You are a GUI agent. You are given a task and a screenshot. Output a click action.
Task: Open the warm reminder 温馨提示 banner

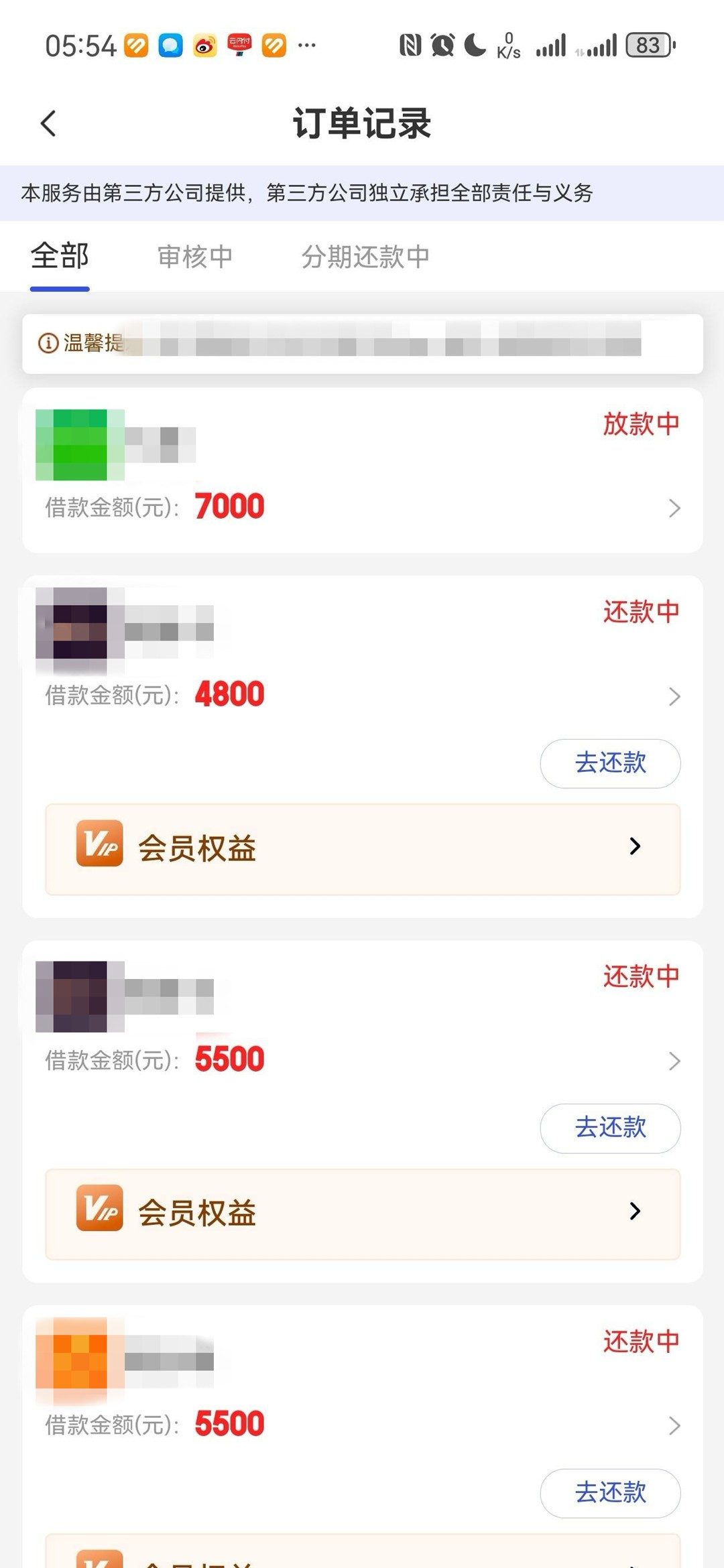click(x=363, y=344)
